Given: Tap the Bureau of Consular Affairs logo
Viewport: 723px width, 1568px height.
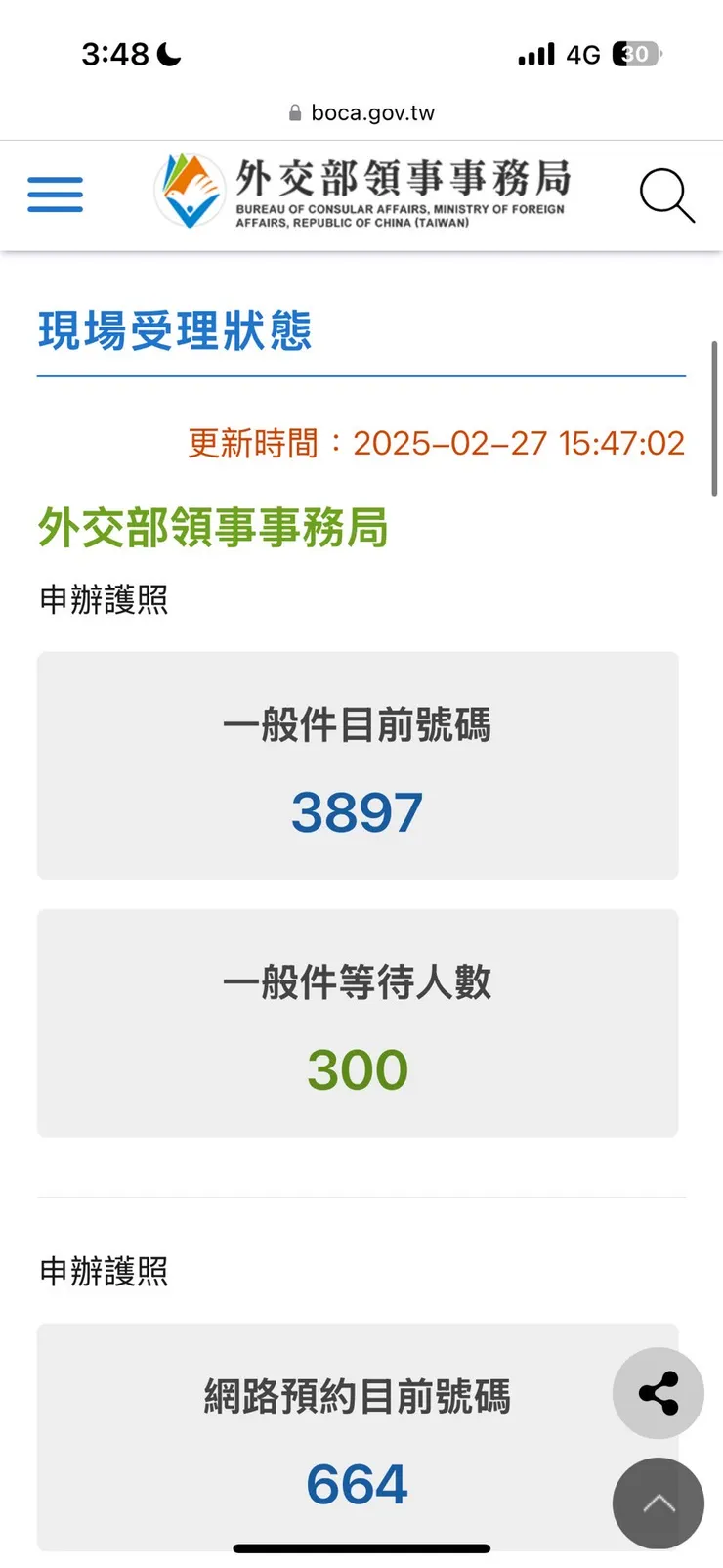Looking at the screenshot, I should click(x=362, y=192).
